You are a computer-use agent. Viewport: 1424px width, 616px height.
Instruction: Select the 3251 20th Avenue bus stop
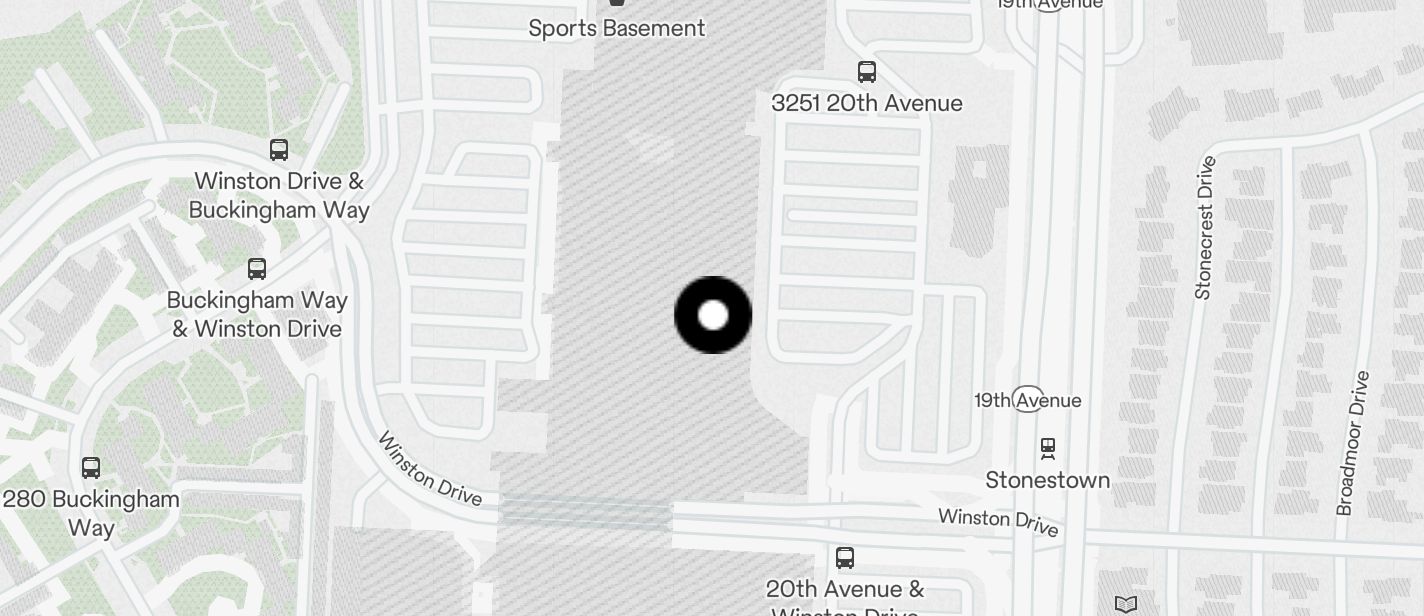[867, 72]
